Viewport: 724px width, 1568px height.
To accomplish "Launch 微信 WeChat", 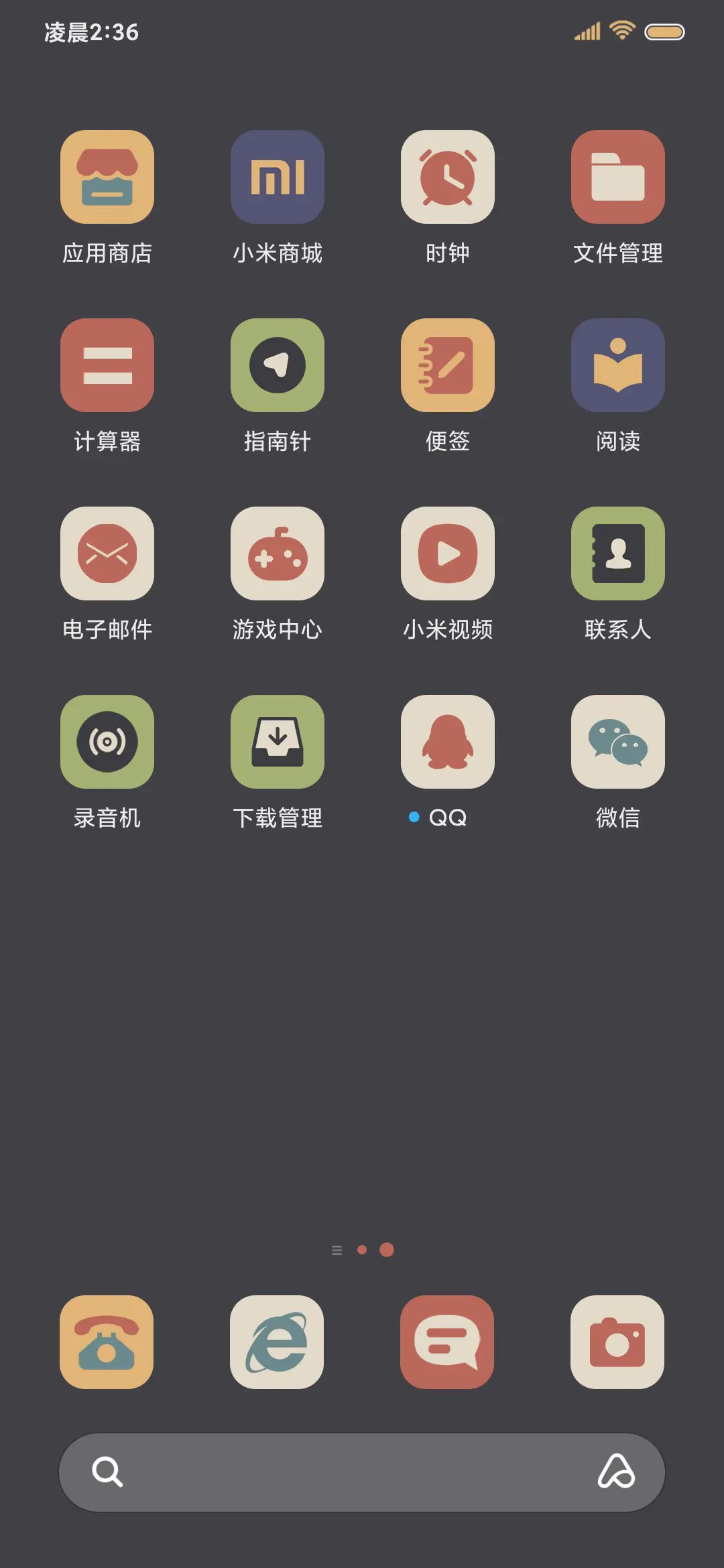I will [617, 742].
